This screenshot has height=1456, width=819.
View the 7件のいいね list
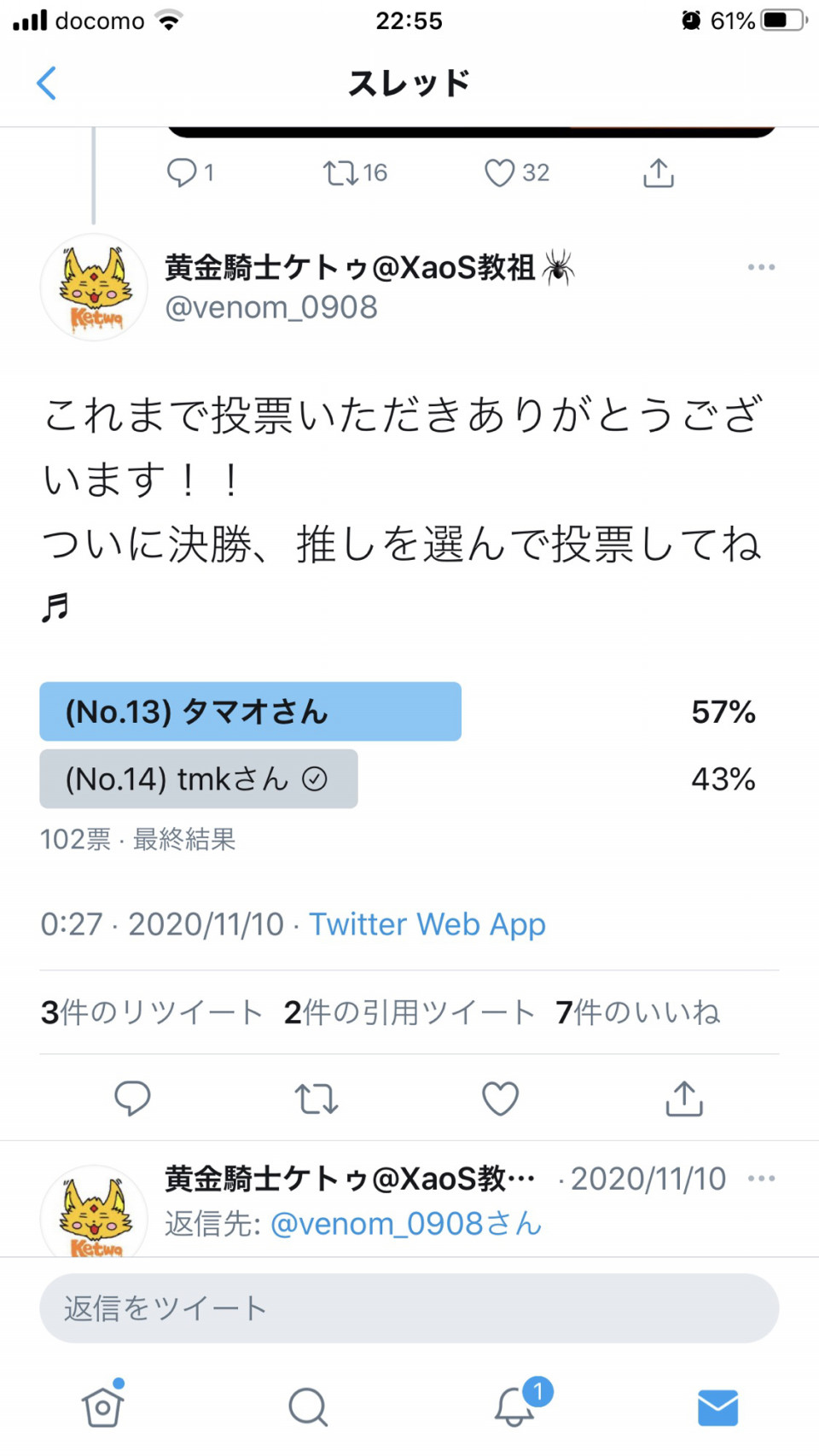pos(637,1012)
